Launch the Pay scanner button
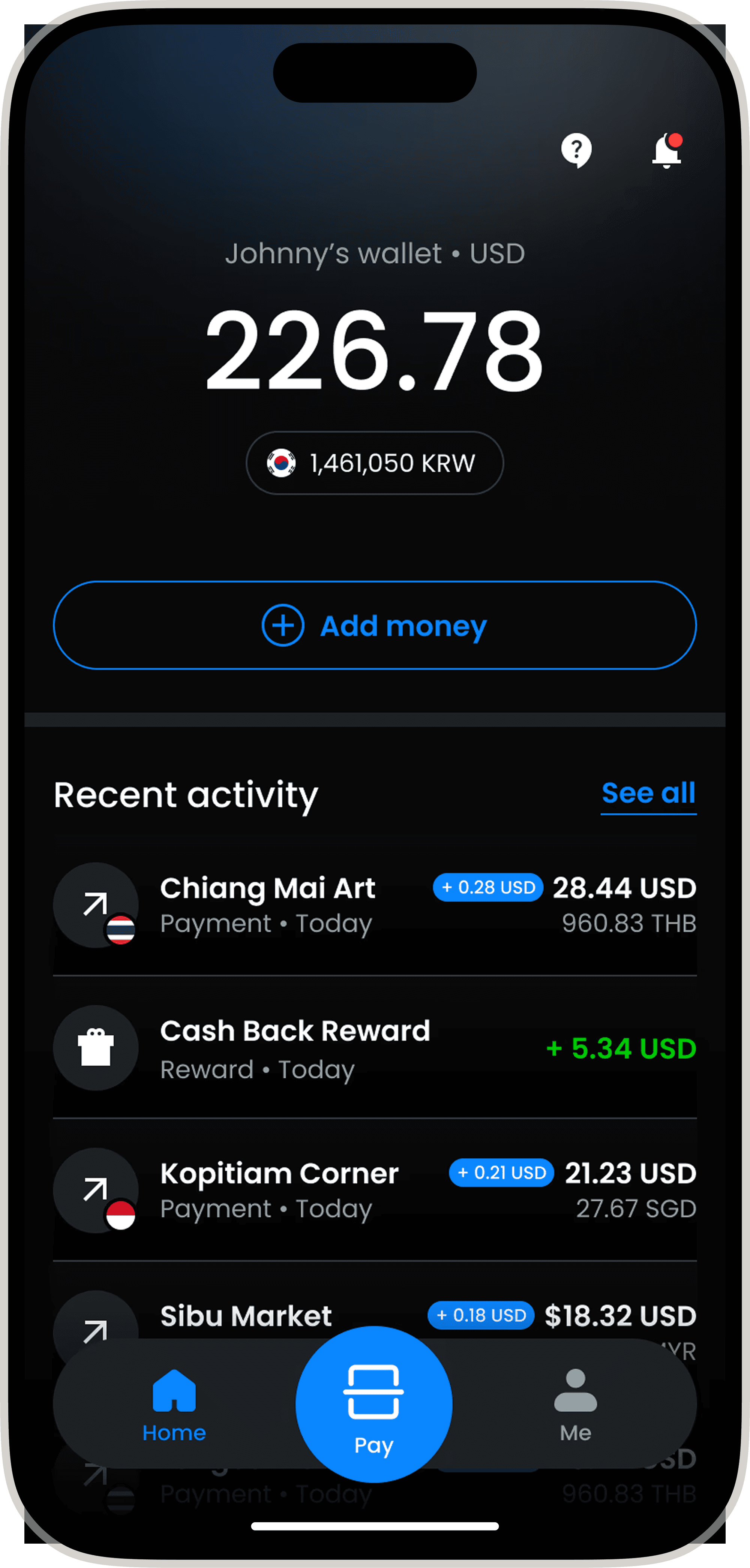The width and height of the screenshot is (750, 1568). [x=374, y=1404]
